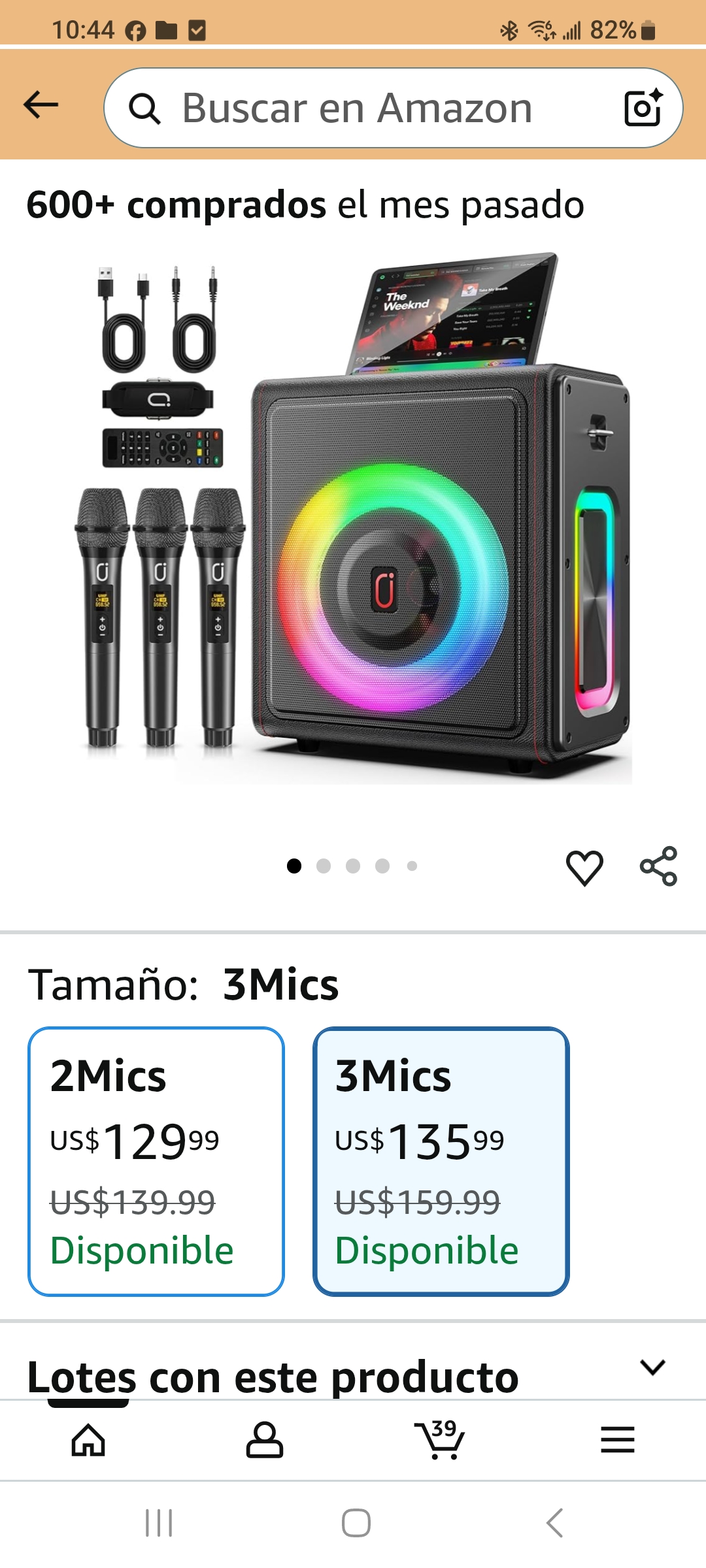Go to the Amazon home tab

[88, 1440]
